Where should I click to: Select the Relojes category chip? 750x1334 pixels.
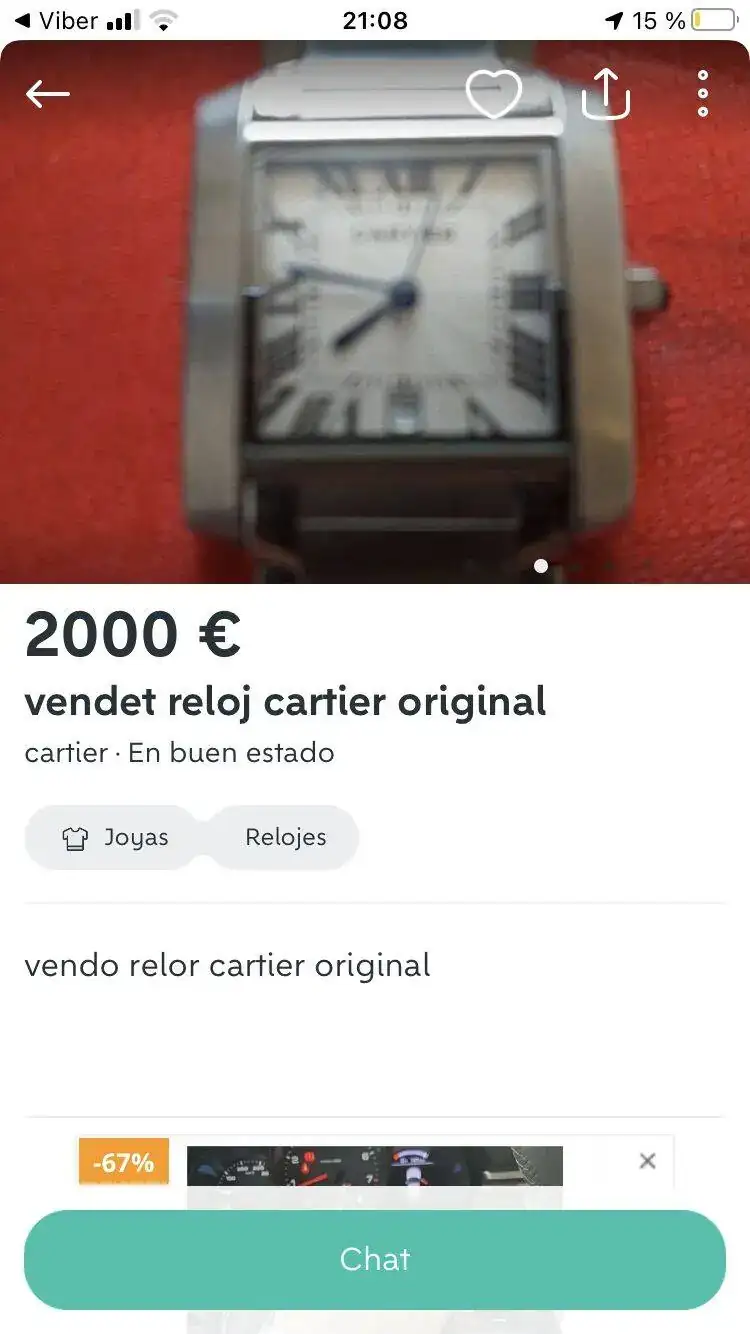coord(286,837)
